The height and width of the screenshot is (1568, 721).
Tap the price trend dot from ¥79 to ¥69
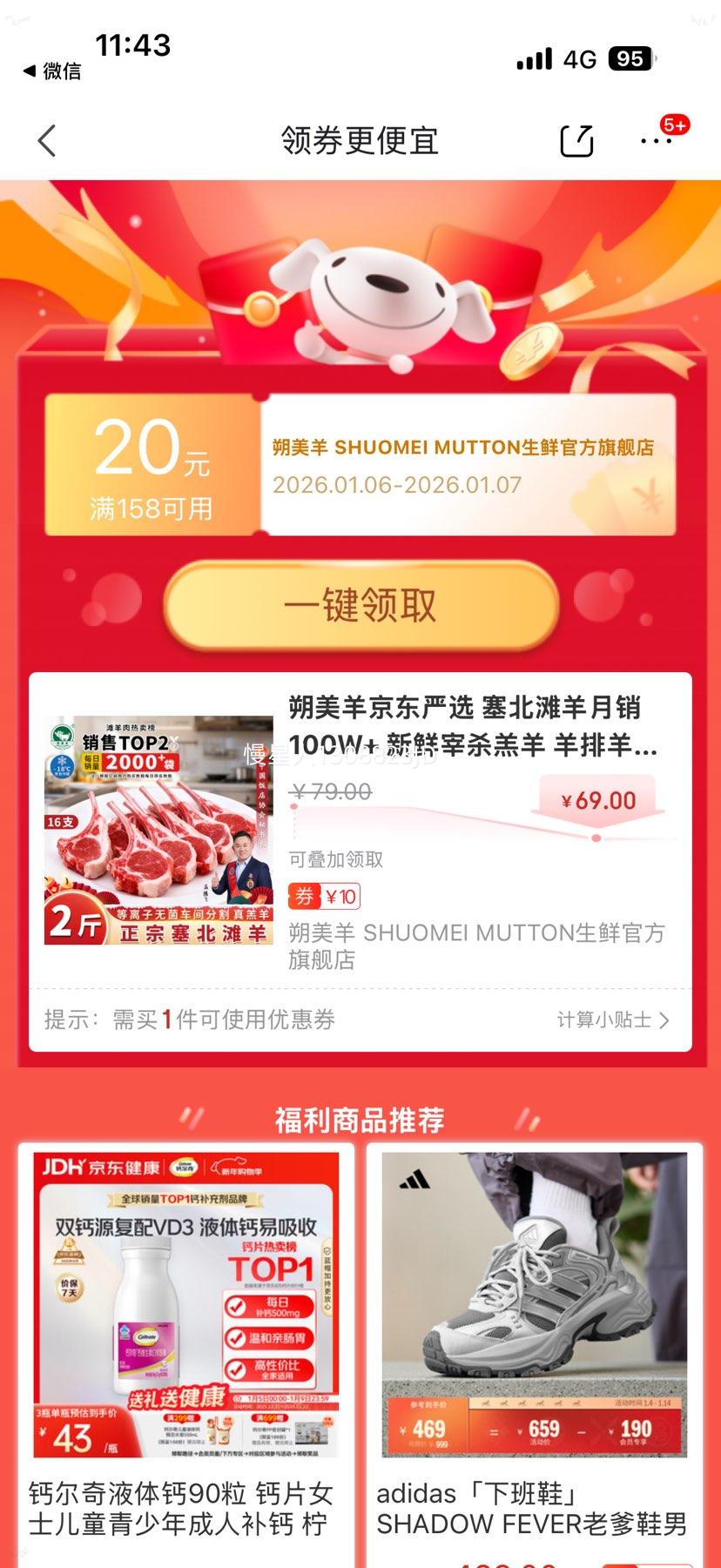(596, 838)
